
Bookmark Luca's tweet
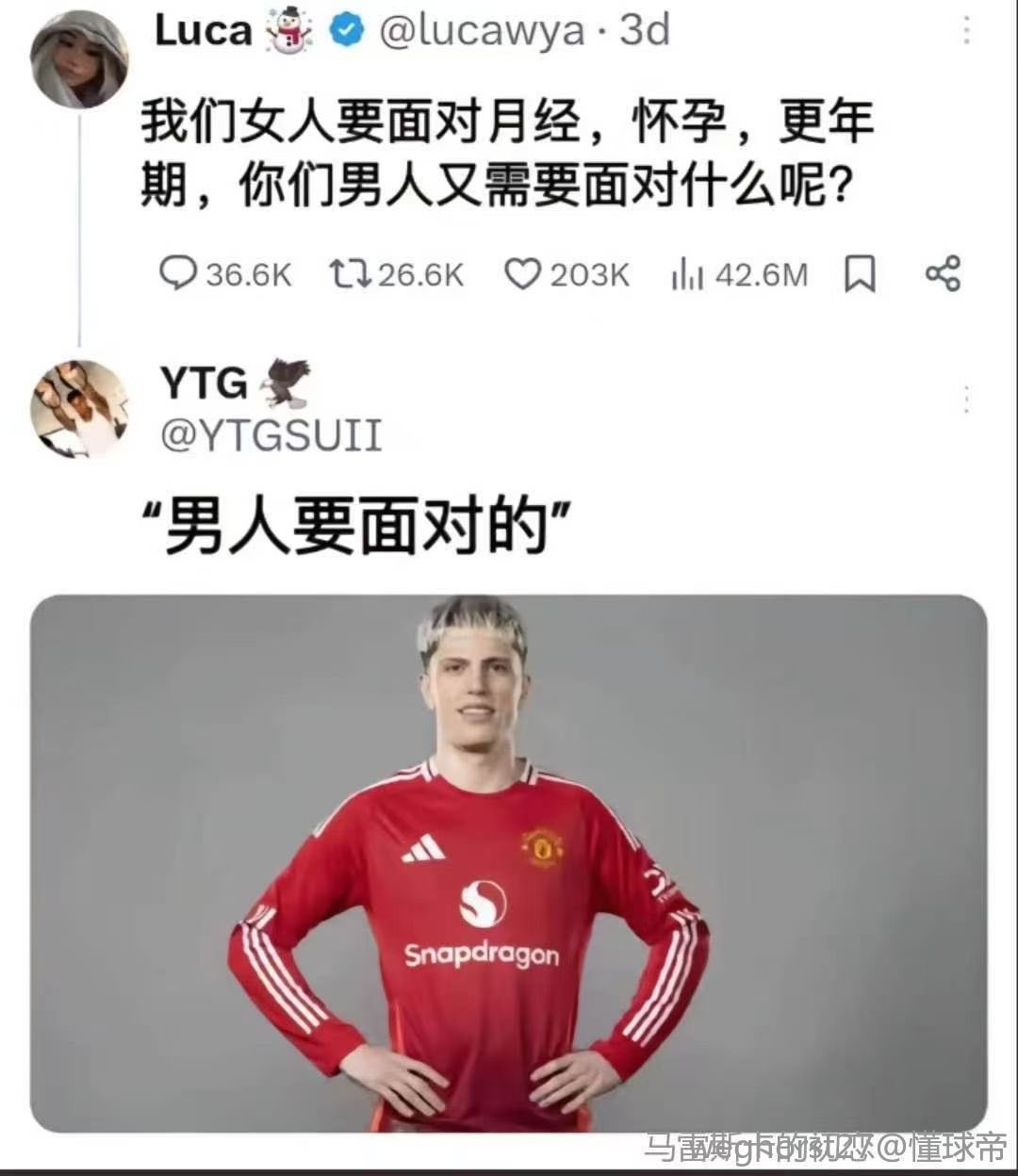click(x=859, y=274)
